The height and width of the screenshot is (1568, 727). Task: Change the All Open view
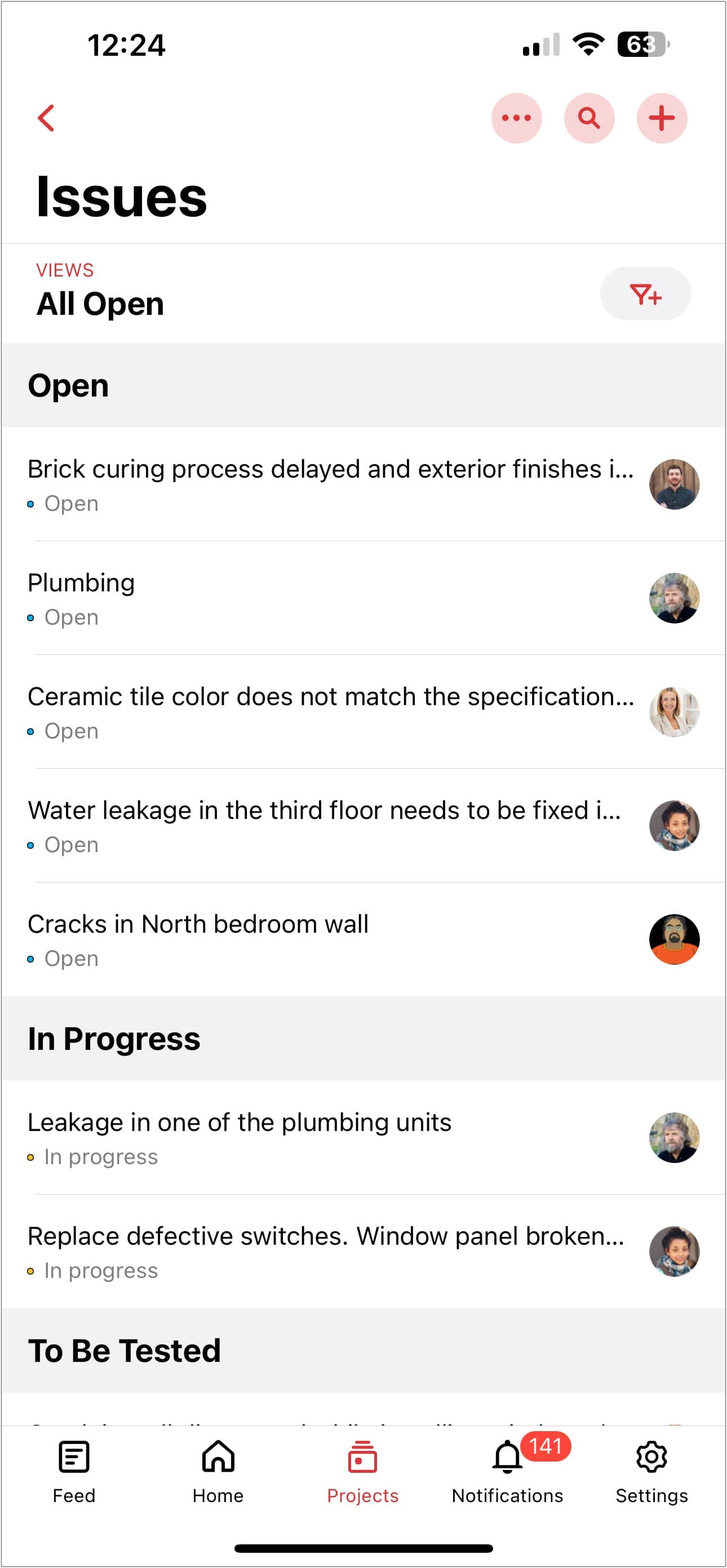(100, 304)
